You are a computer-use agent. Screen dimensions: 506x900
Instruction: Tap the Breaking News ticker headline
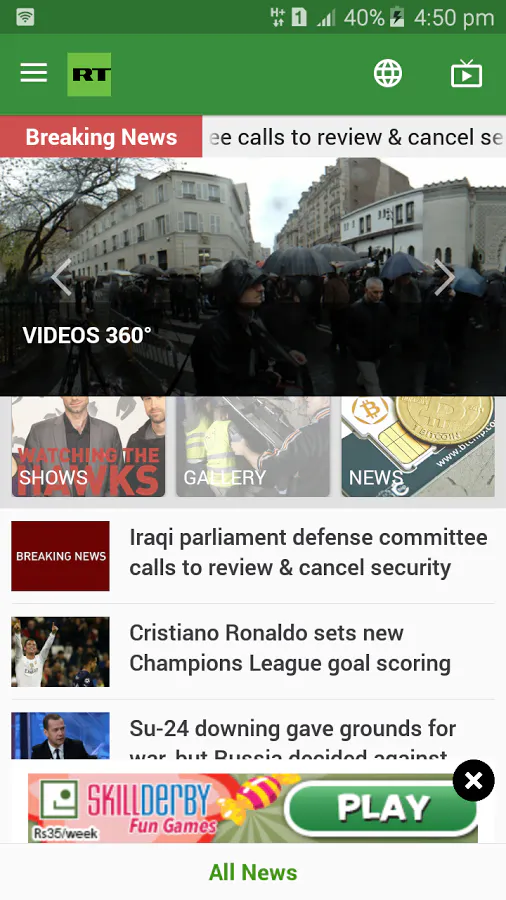(x=354, y=137)
